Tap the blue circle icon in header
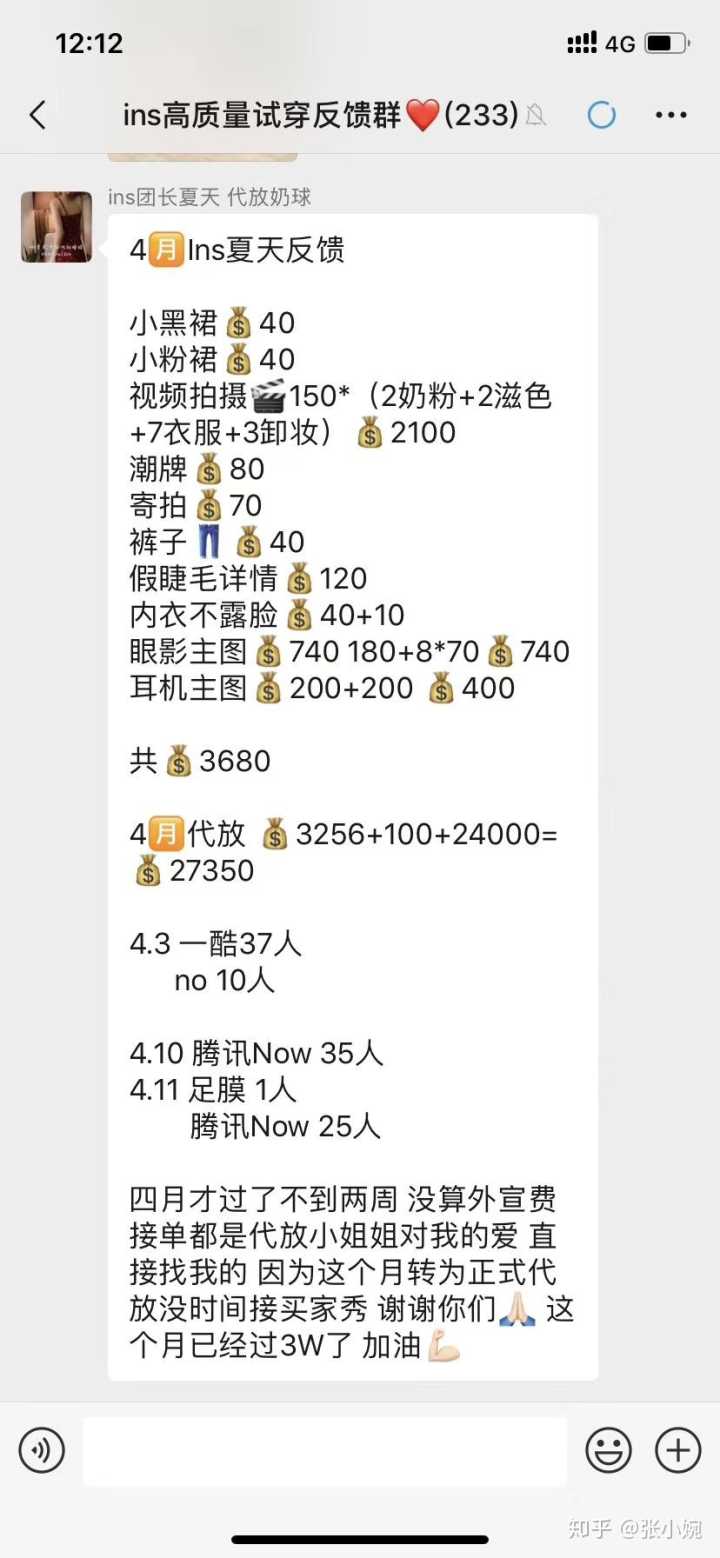This screenshot has height=1558, width=720. (601, 116)
